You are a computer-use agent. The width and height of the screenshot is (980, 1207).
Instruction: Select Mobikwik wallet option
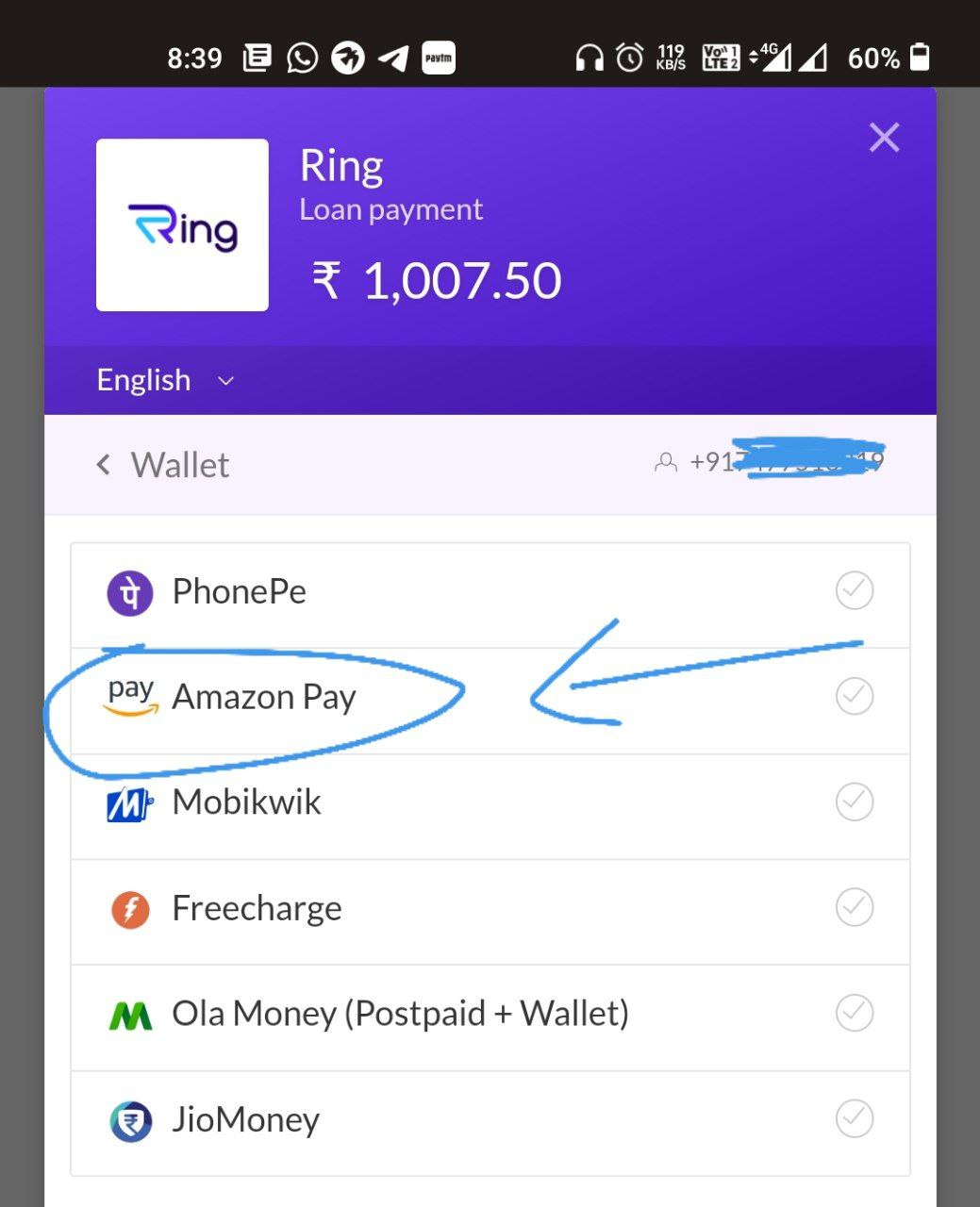pos(490,803)
